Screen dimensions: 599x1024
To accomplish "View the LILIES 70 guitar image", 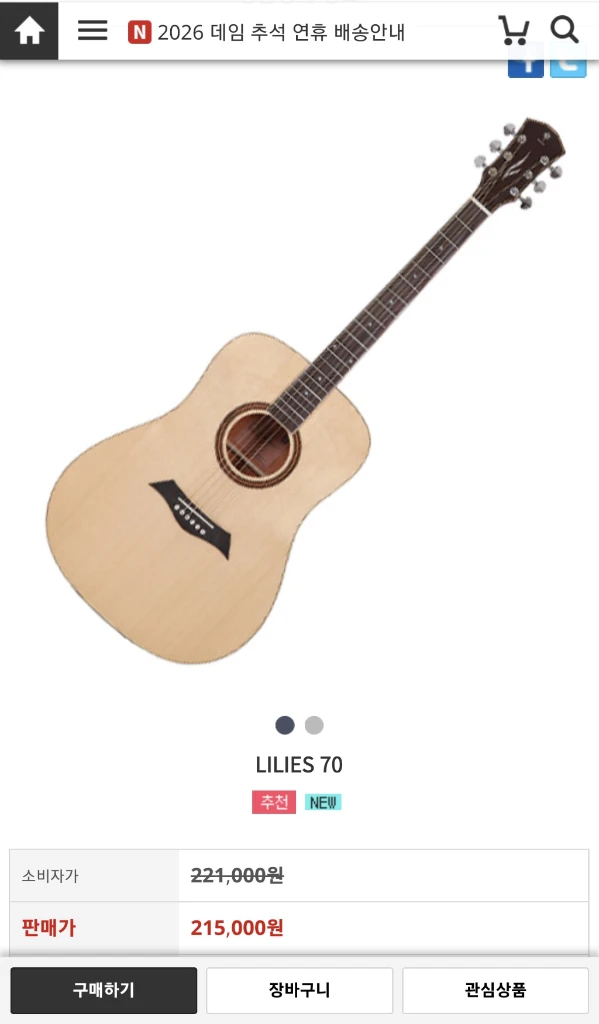I will (304, 391).
